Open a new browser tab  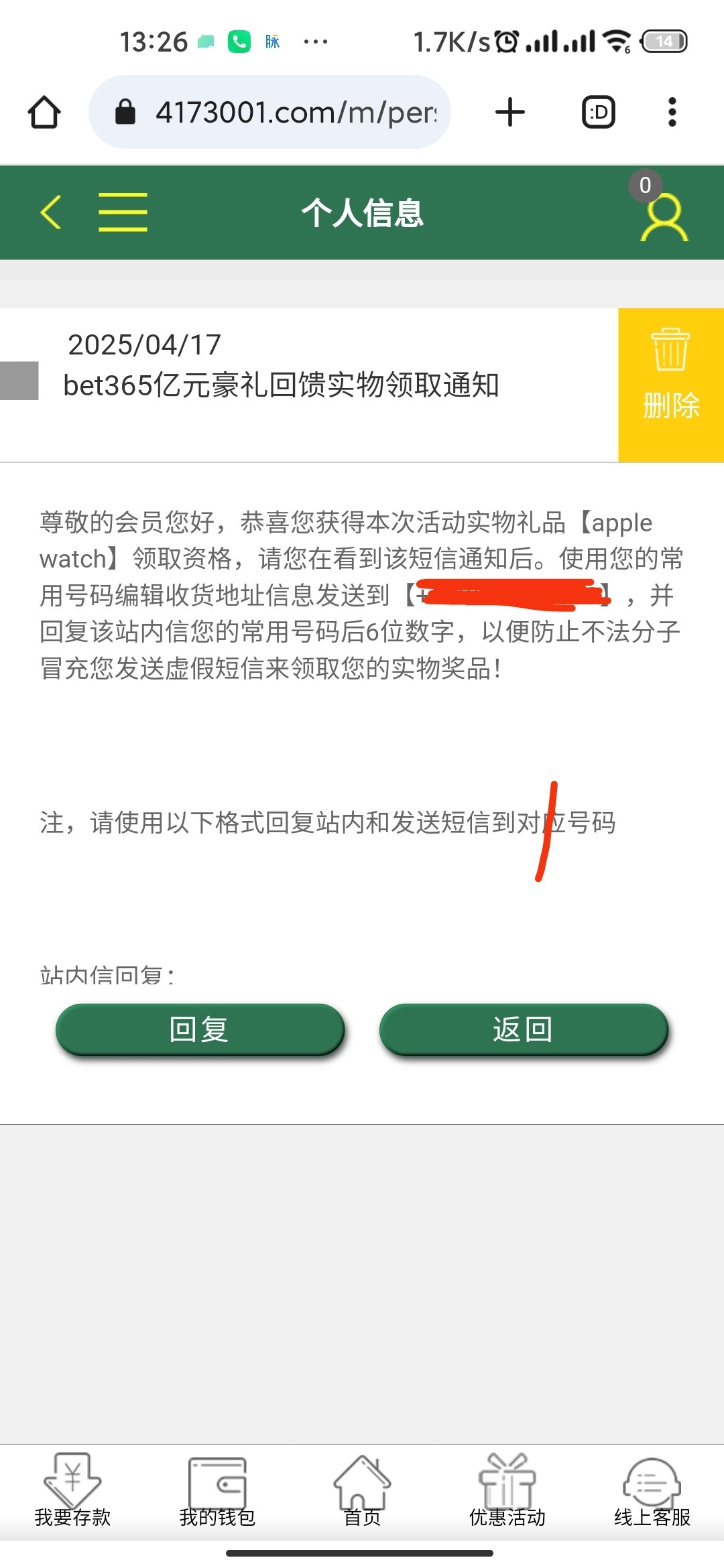[x=509, y=112]
